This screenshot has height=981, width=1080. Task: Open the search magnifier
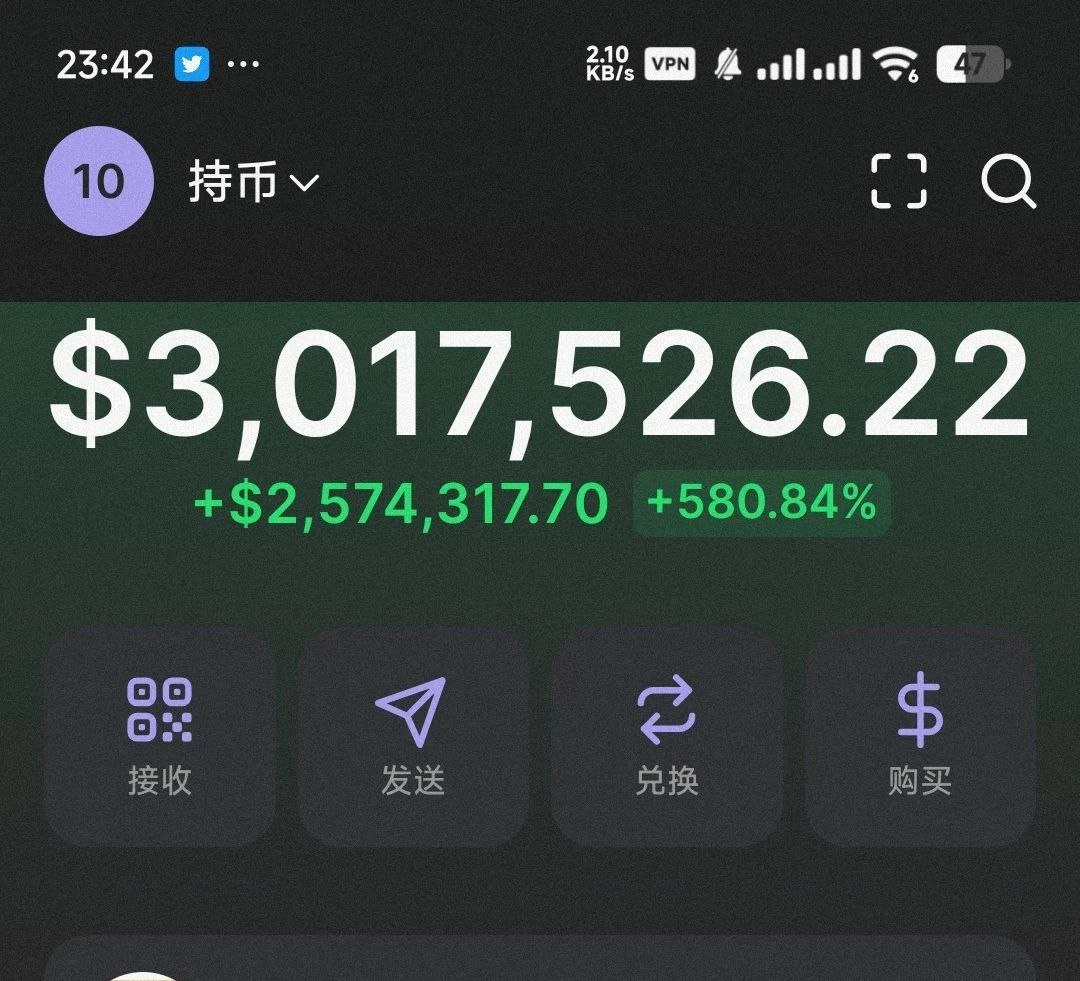(1007, 182)
